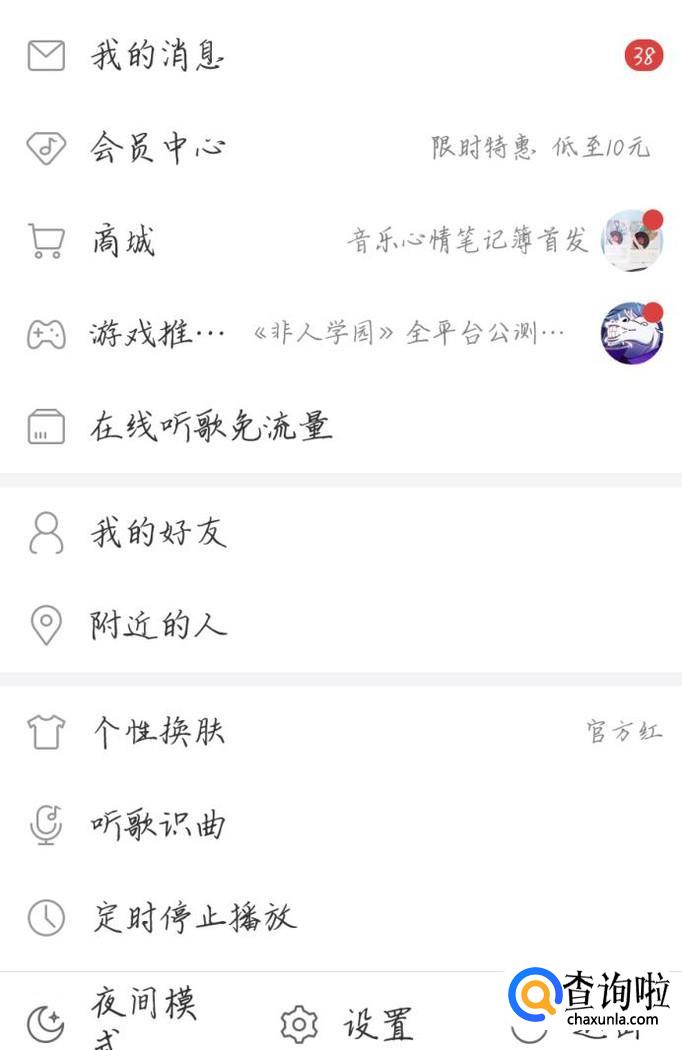Screen dimensions: 682x1050
Task: Open 听歌识曲 song recognition
Action: pyautogui.click(x=158, y=825)
